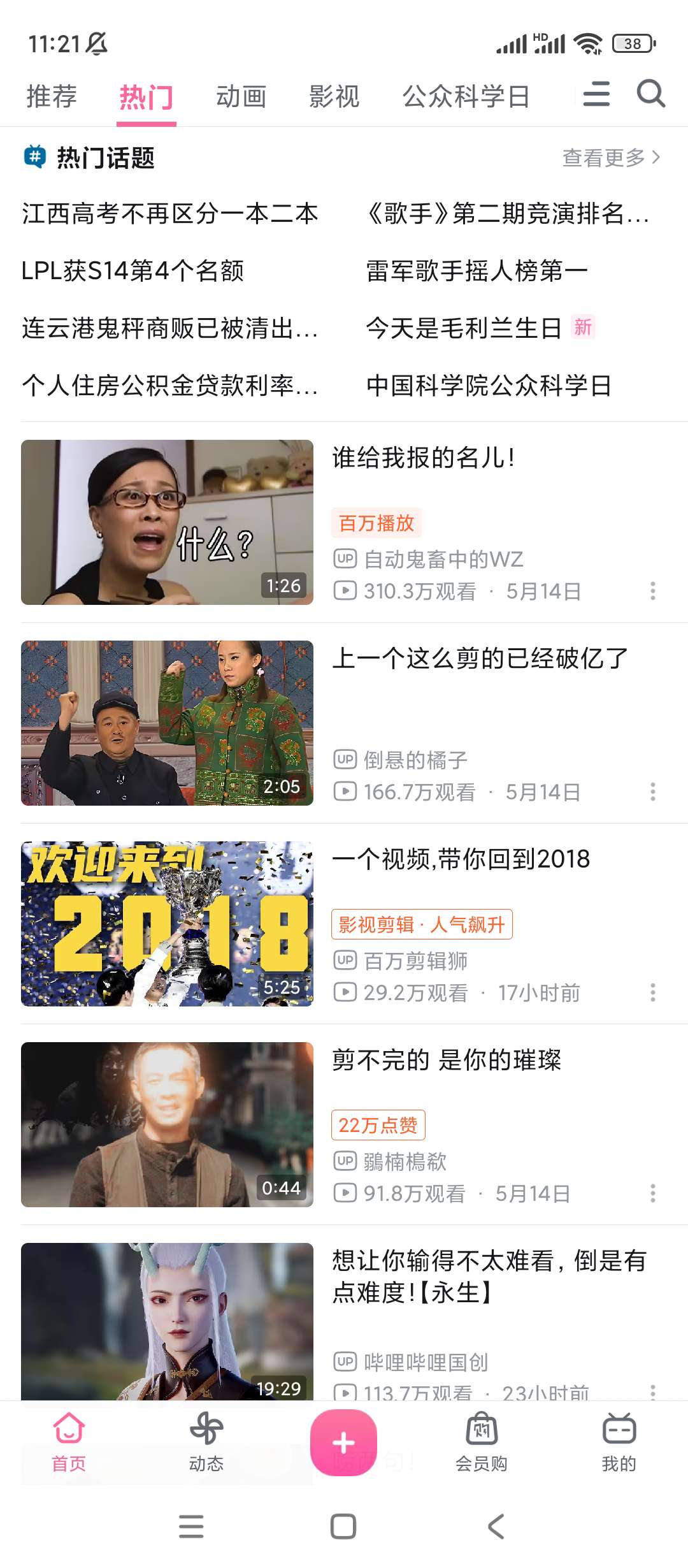The height and width of the screenshot is (1568, 688).
Task: Switch to the 推荐 tab
Action: coord(52,97)
